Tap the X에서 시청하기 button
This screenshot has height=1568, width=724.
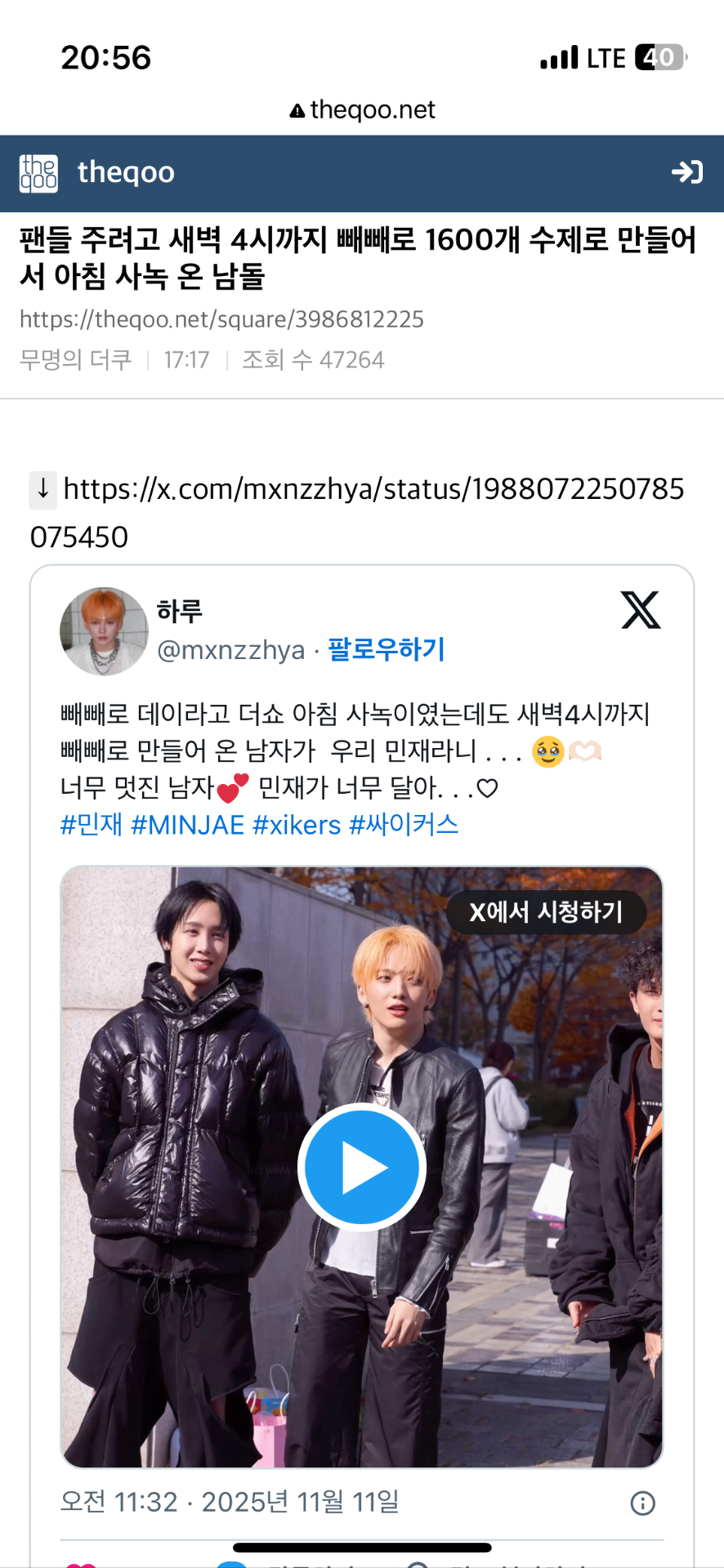546,911
